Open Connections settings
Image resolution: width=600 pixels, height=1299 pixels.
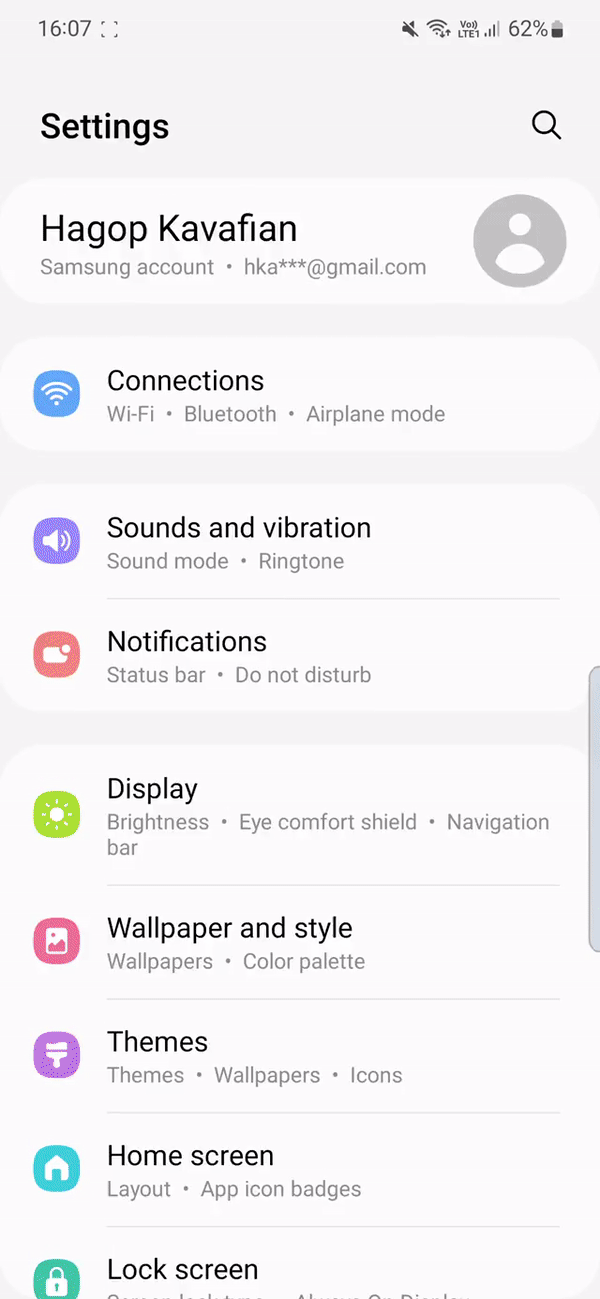275,395
